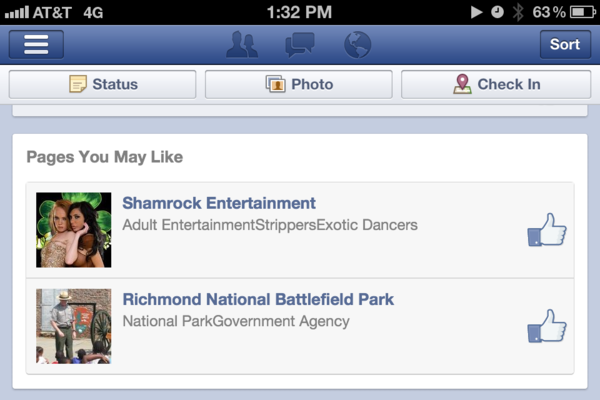Open the side drawer menu
The image size is (600, 400).
point(36,45)
